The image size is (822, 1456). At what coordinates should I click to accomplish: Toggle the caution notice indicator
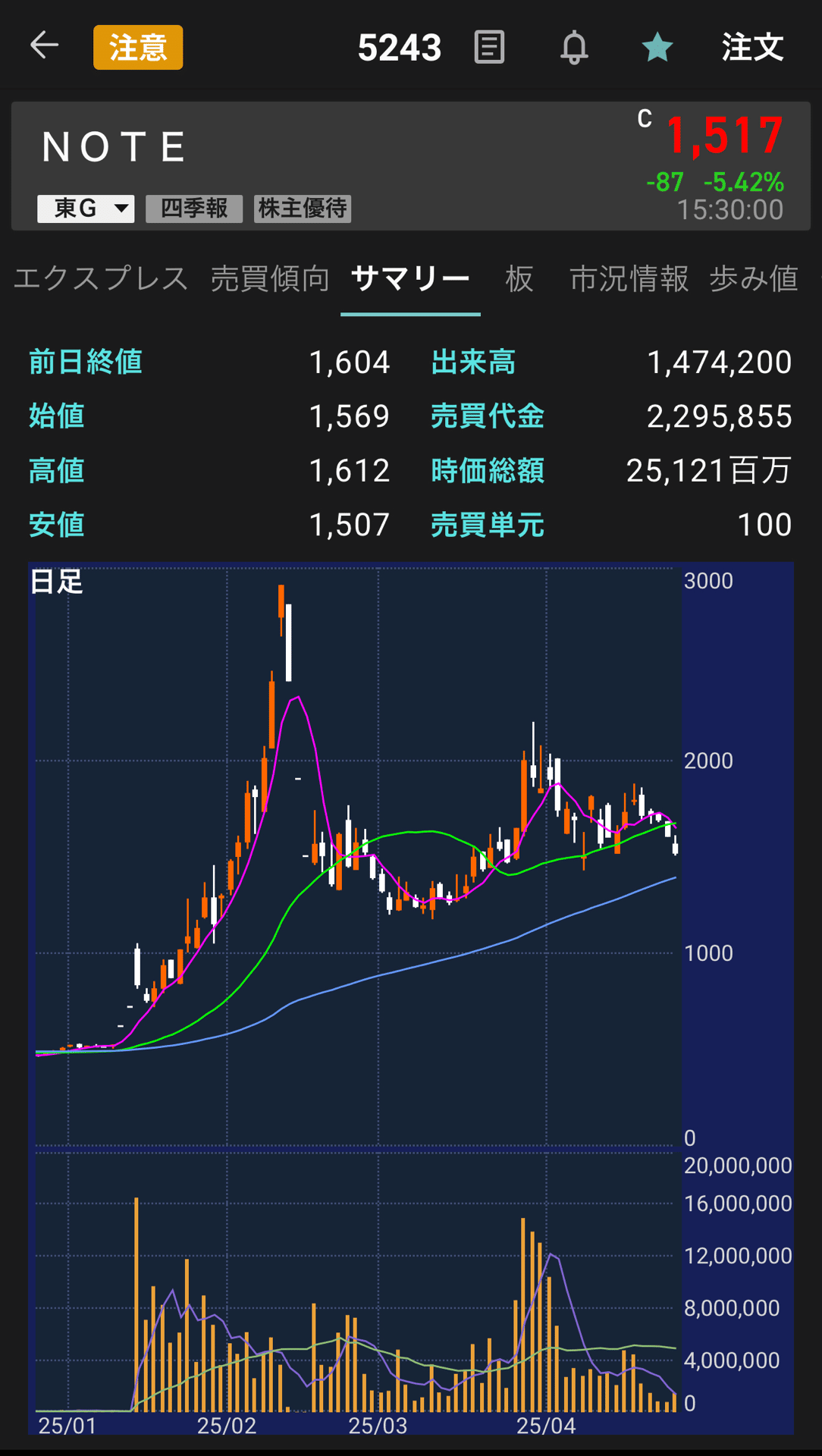click(137, 45)
